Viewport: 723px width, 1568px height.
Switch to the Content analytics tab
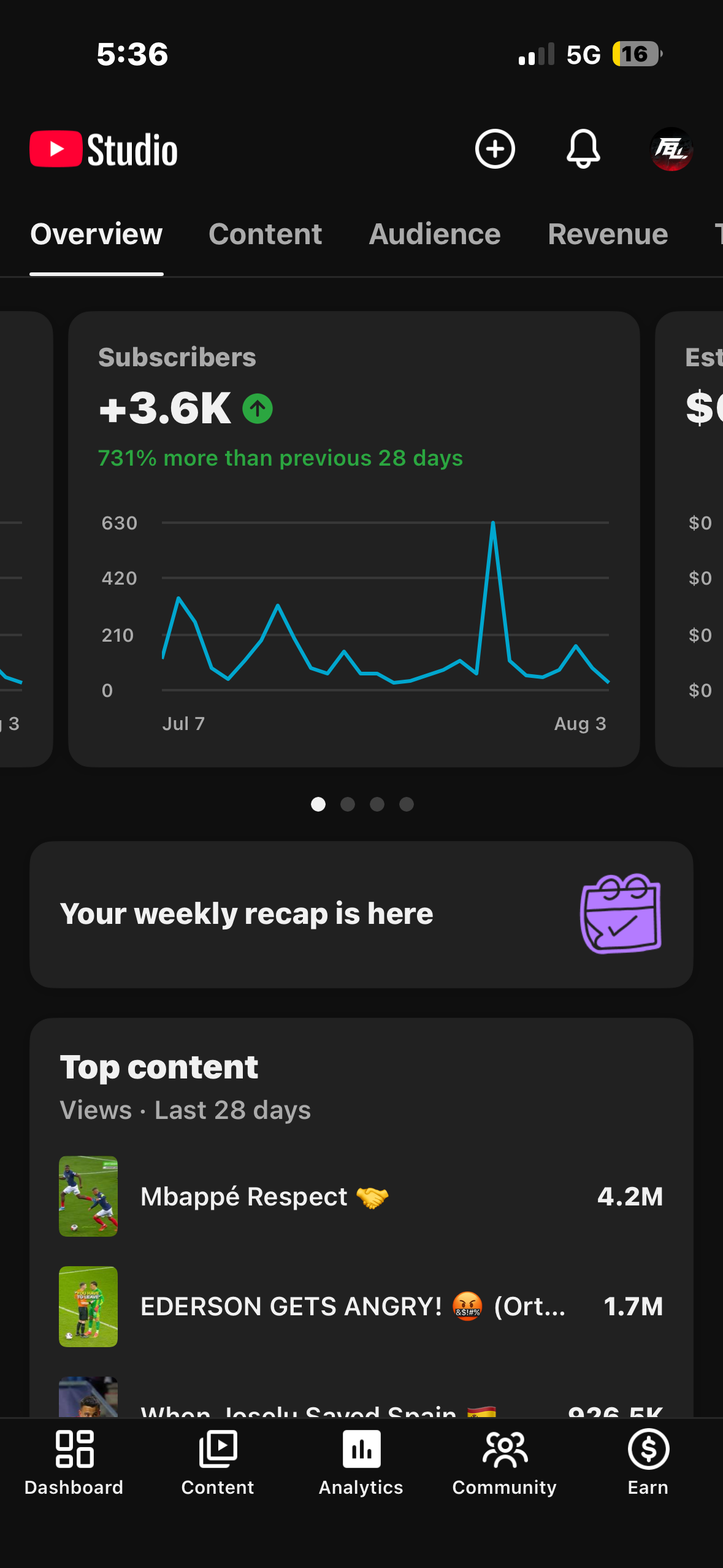point(265,234)
